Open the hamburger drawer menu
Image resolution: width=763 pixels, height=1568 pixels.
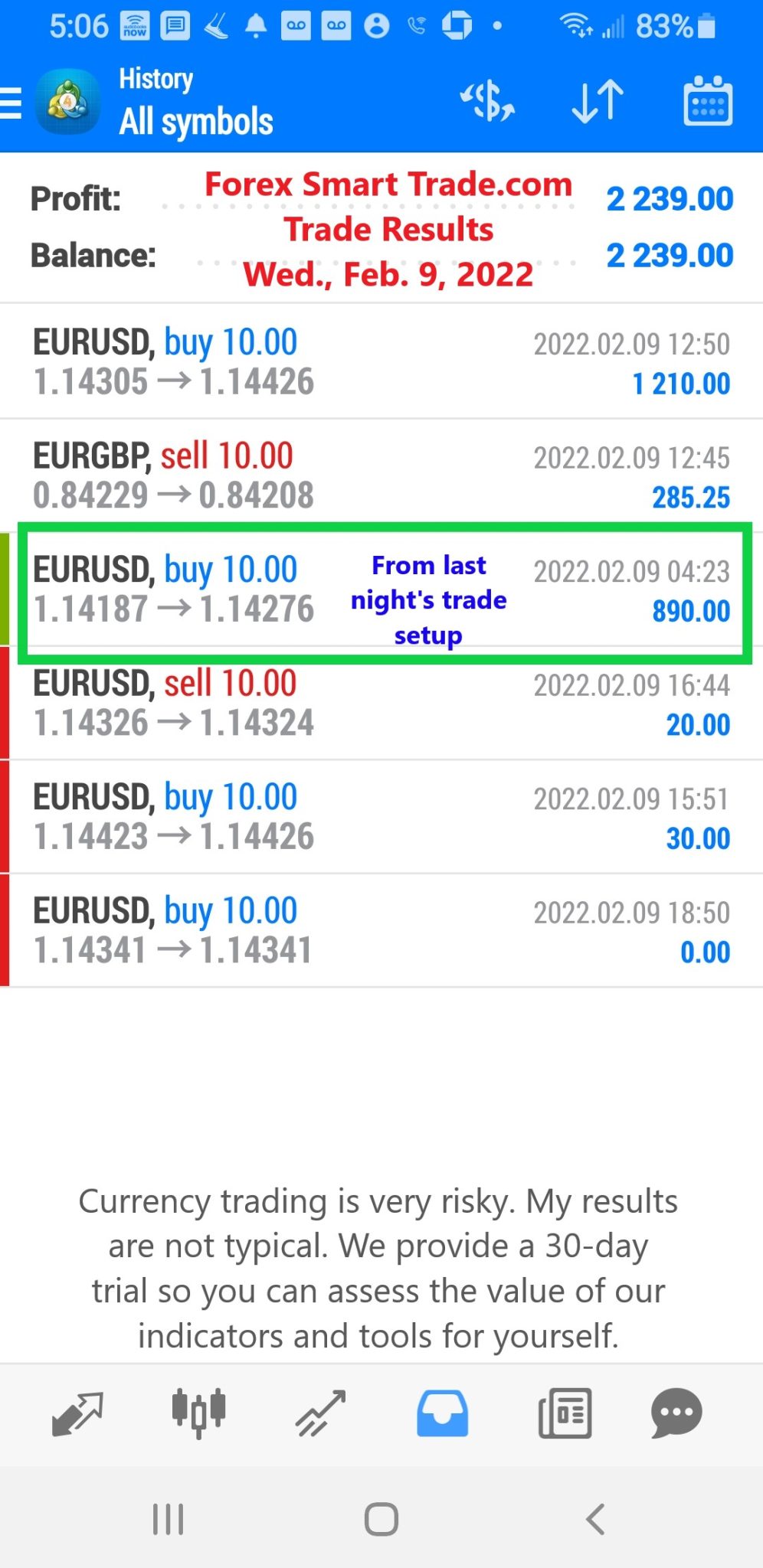(11, 103)
